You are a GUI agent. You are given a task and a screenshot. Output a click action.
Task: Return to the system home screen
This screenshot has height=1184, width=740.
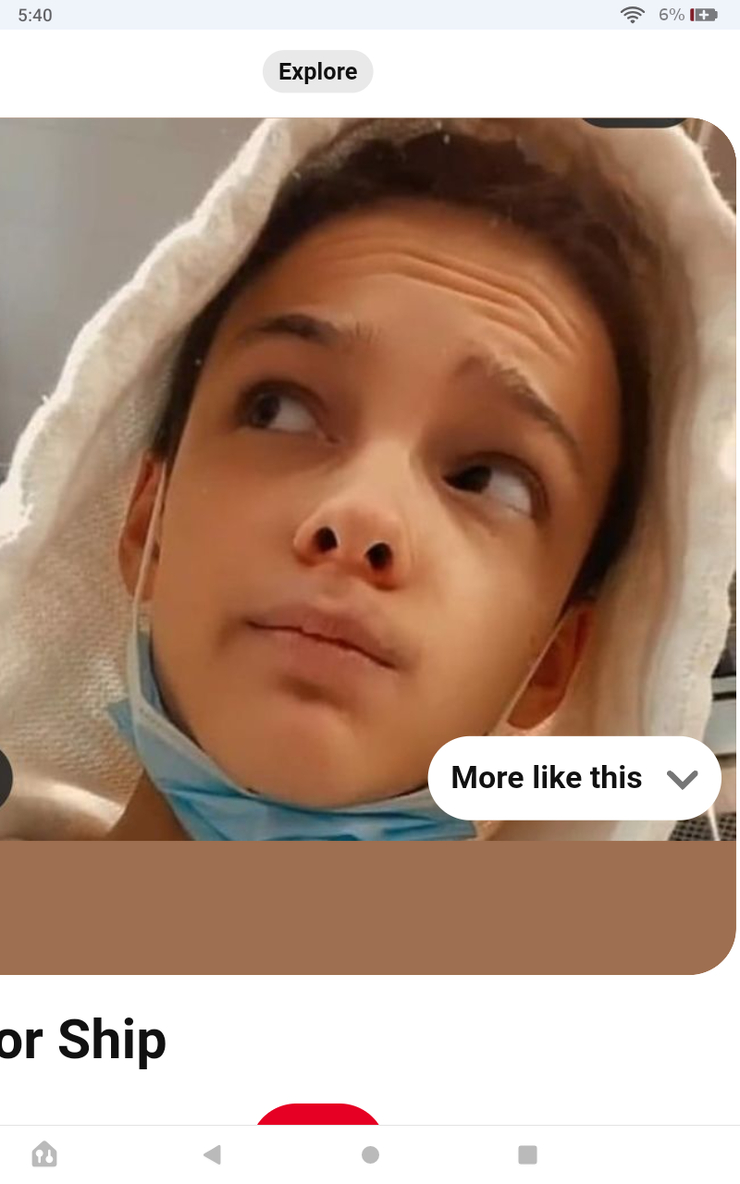pos(370,1155)
